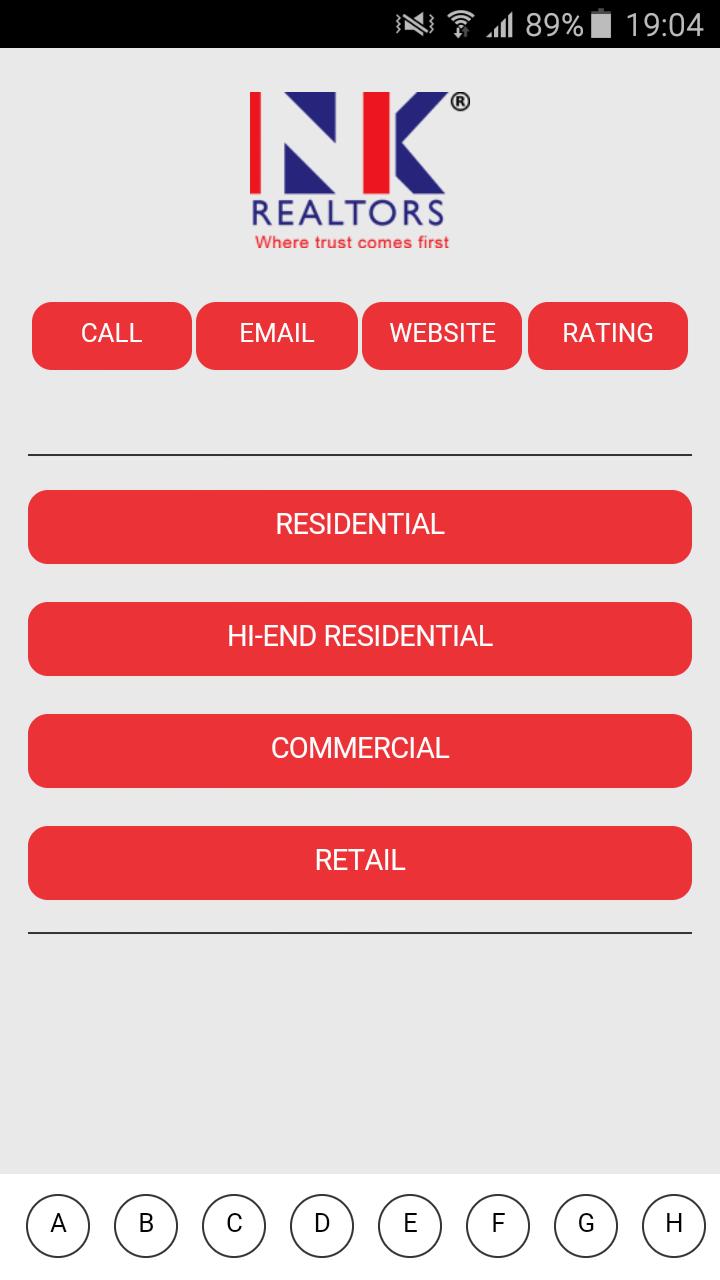Screen dimensions: 720x1280
Task: Select letter B in the alphabet index
Action: pyautogui.click(x=146, y=1225)
